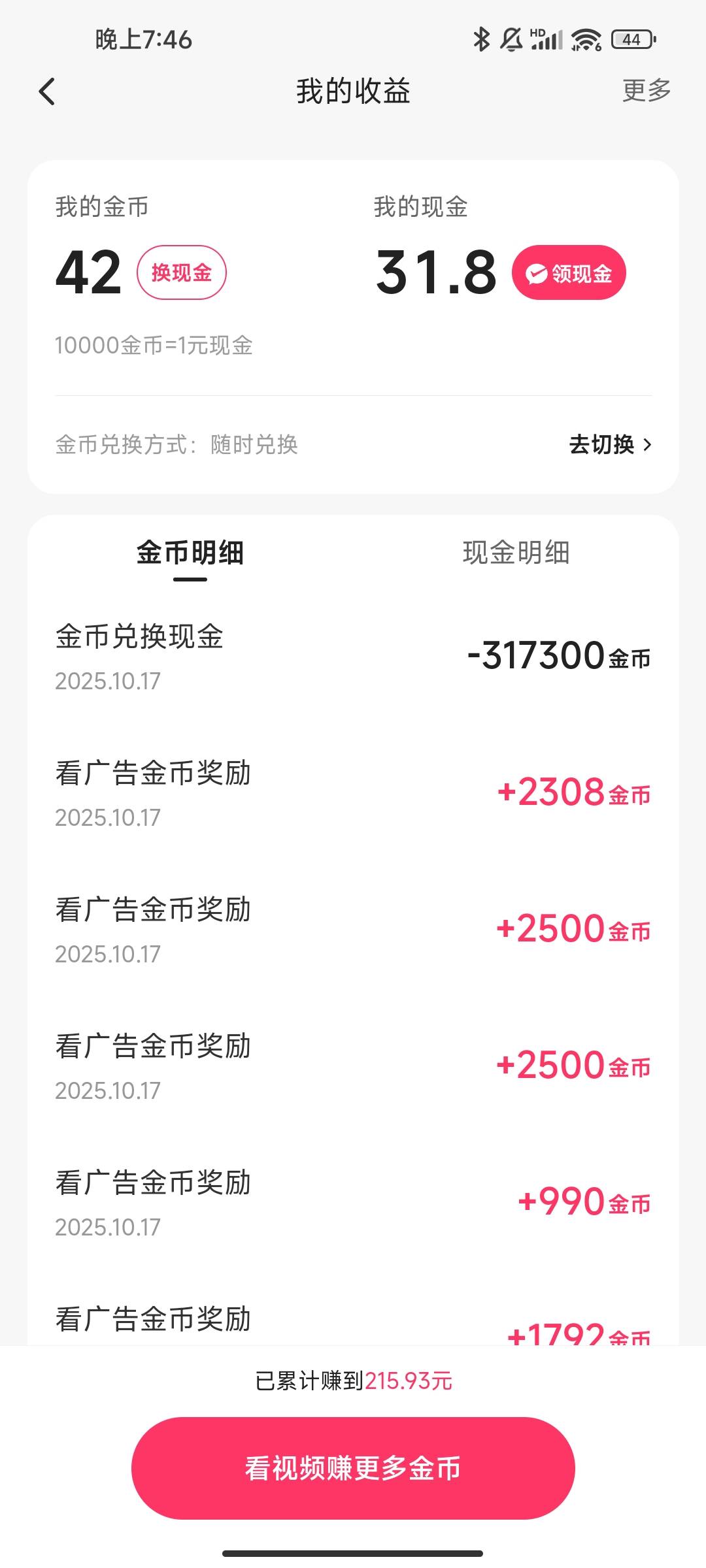Go back using the top-left arrow
The width and height of the screenshot is (706, 1568).
(47, 91)
